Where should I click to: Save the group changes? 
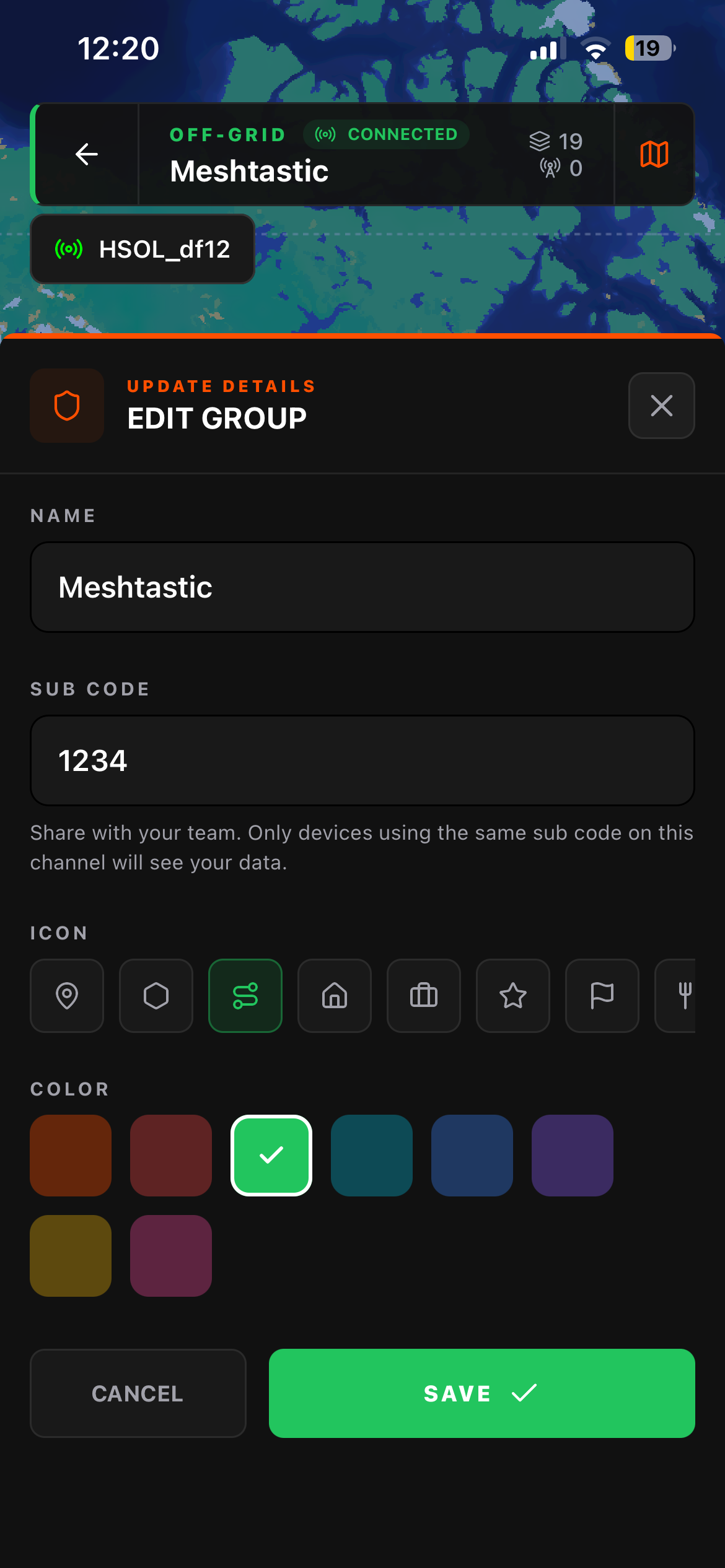(x=481, y=1393)
